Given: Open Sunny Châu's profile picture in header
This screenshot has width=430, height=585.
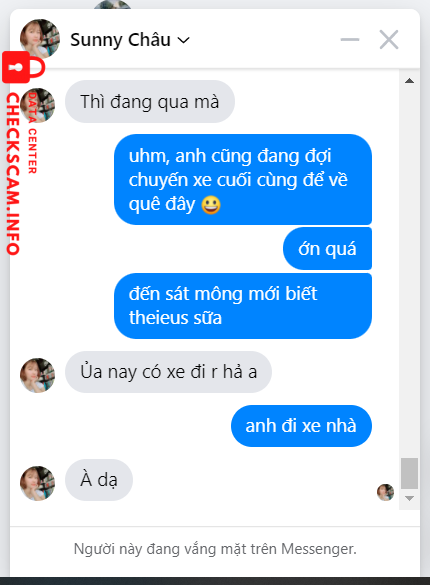Looking at the screenshot, I should 40,39.
